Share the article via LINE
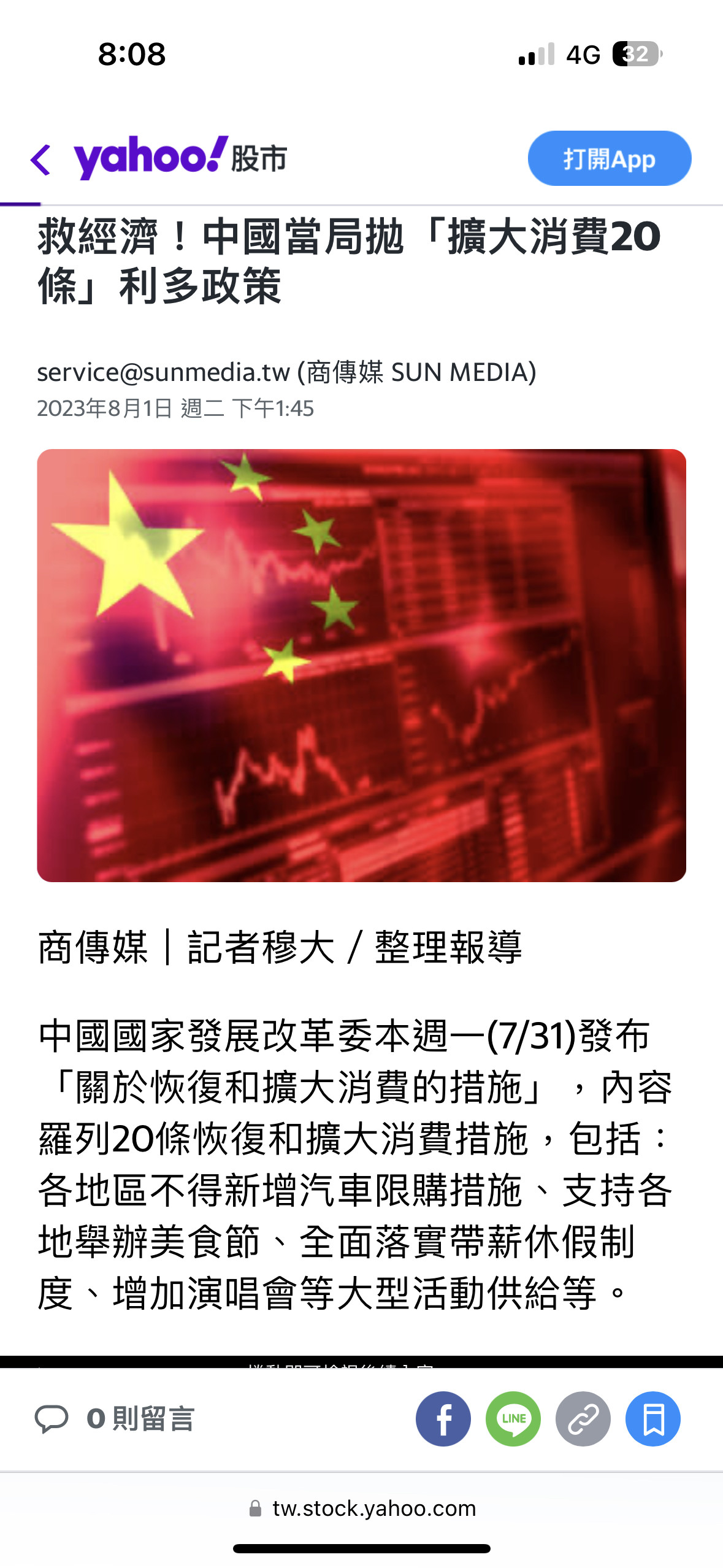Image resolution: width=723 pixels, height=1568 pixels. 513,1418
